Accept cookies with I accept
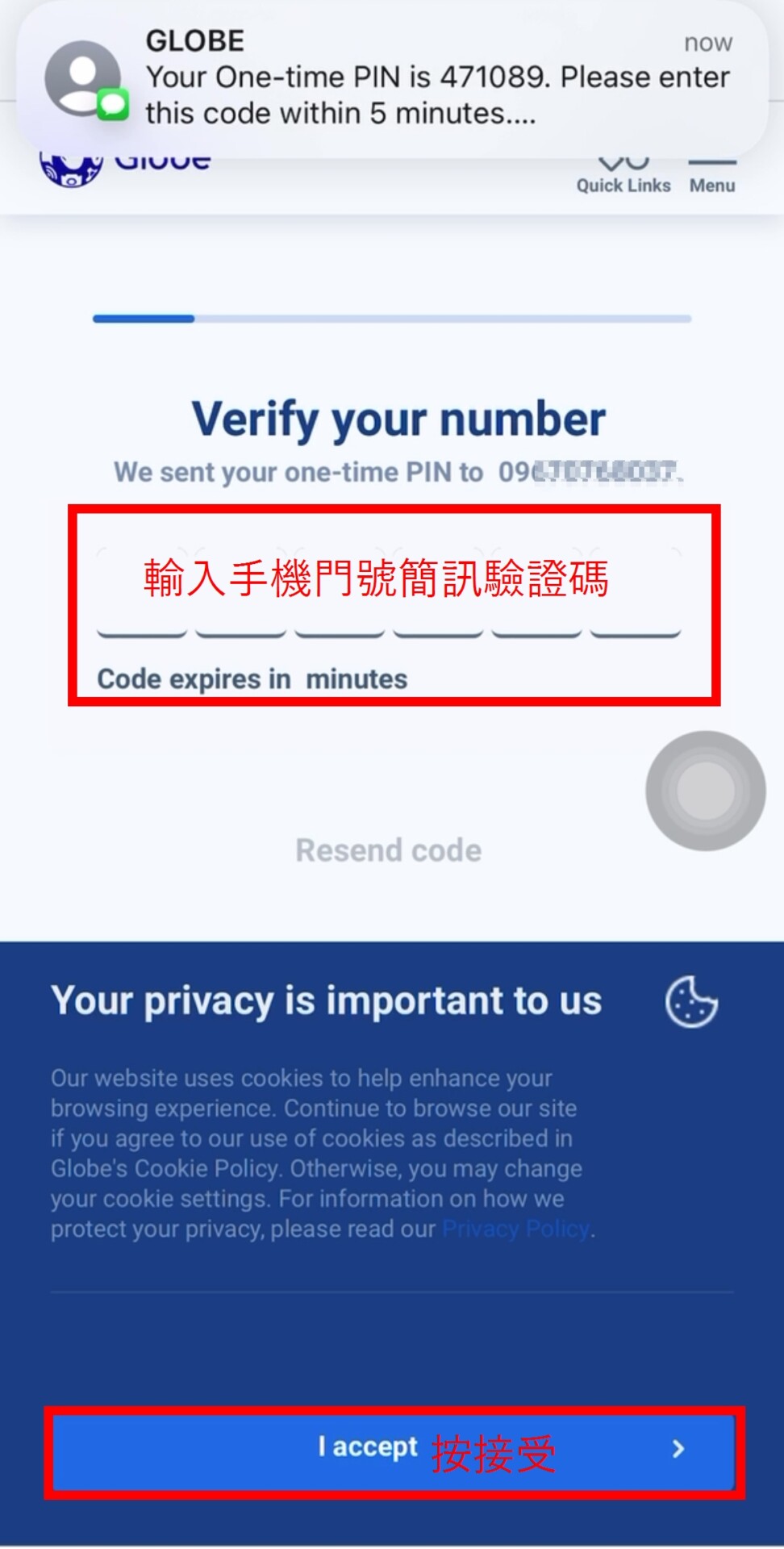Viewport: 784px width, 1549px height. 394,1449
